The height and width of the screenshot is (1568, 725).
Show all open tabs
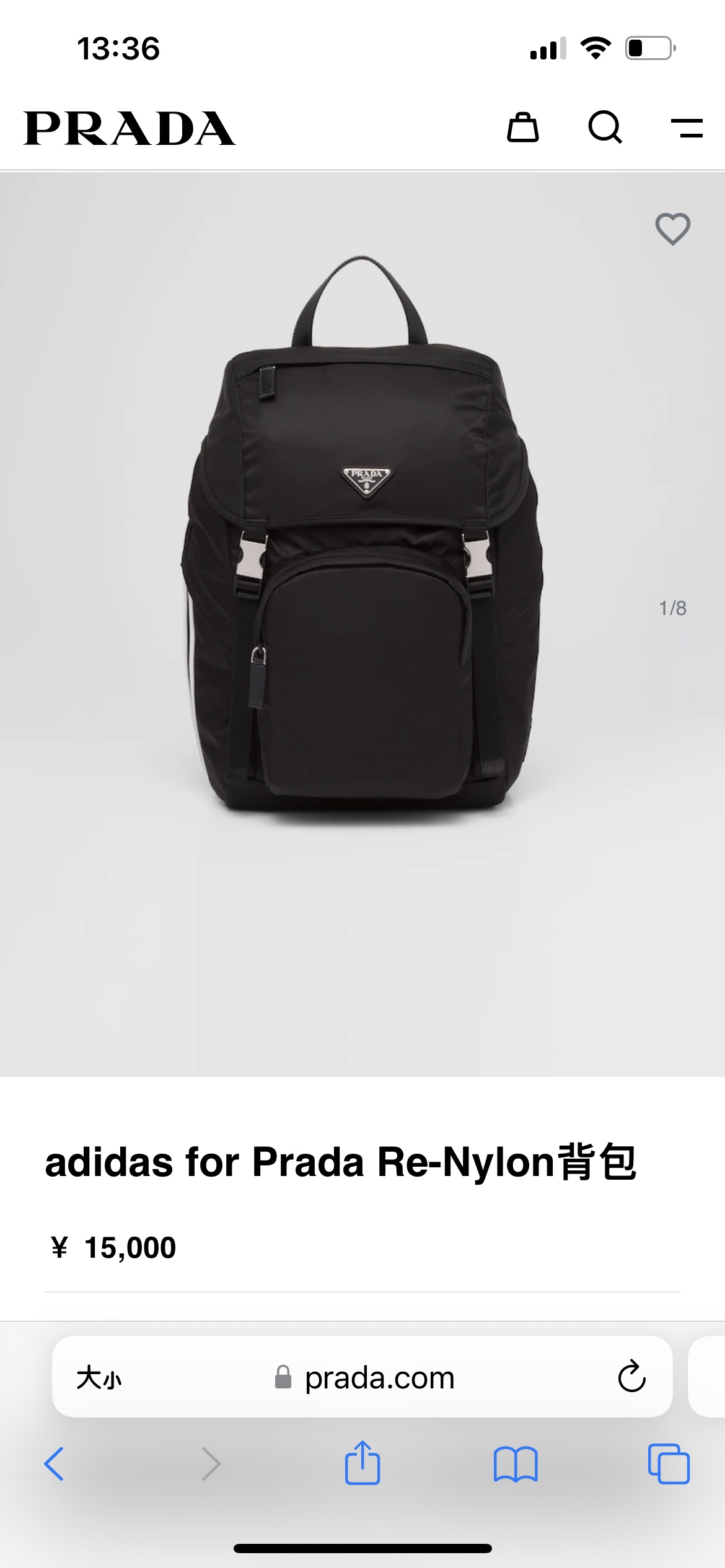coord(669,1464)
